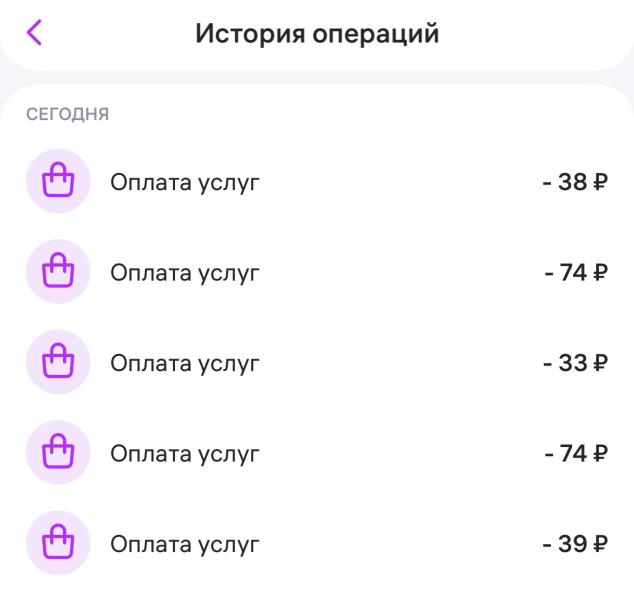Open the Оплата услуг operation for 33 ₽

point(317,363)
